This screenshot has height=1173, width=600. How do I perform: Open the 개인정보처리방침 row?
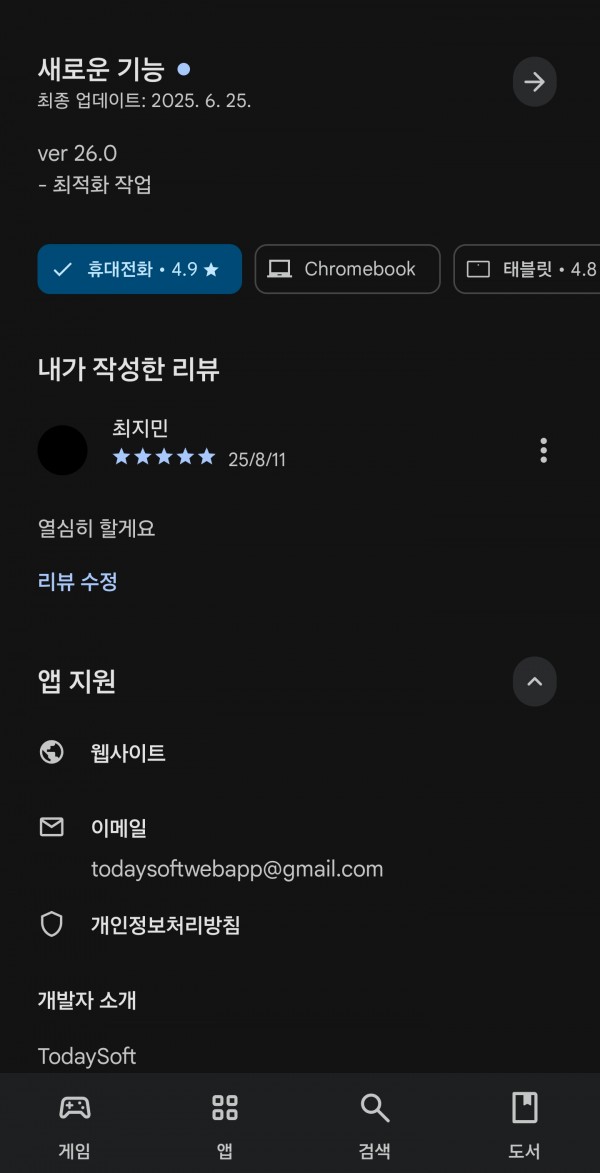300,925
